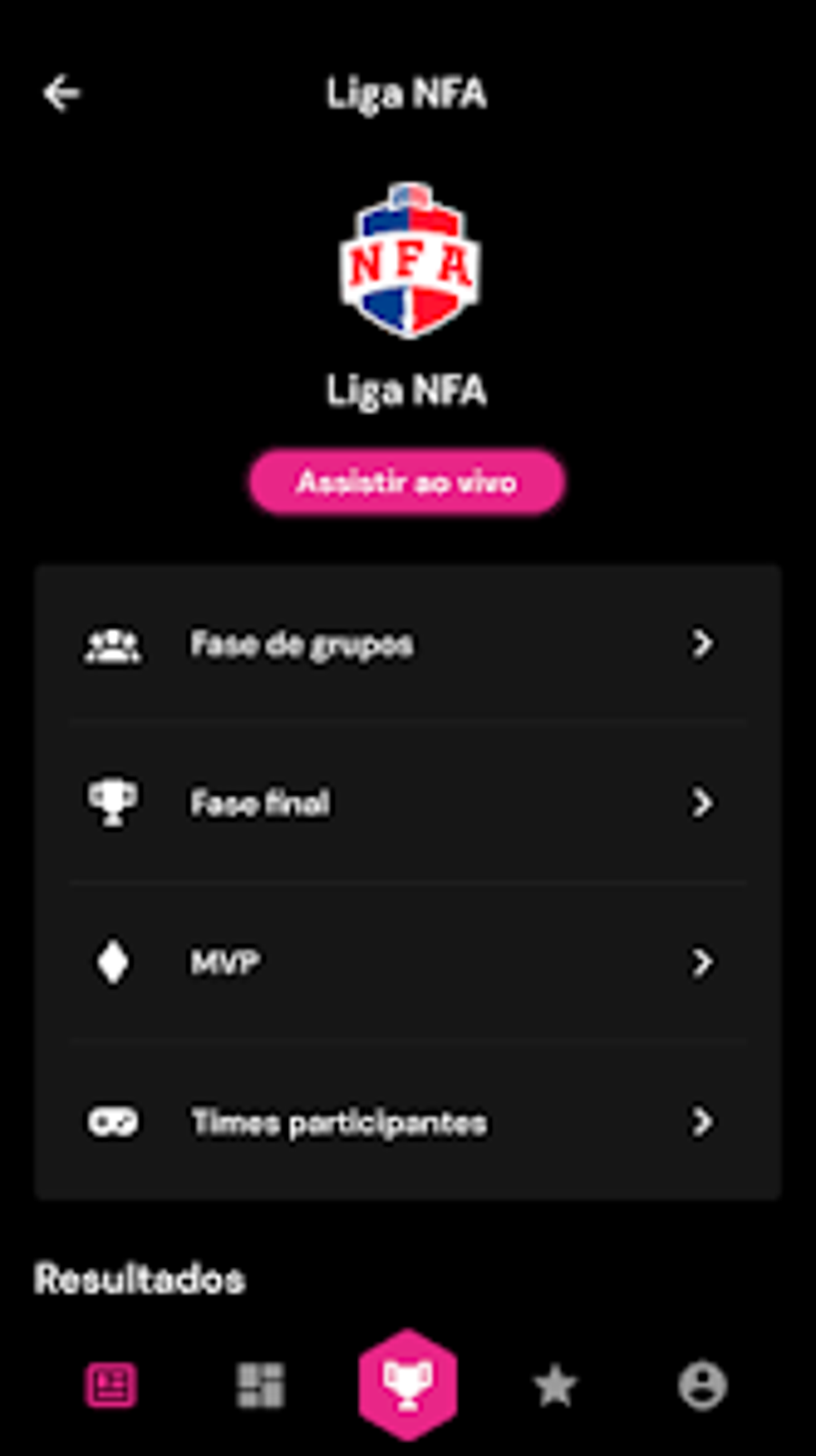Click the trophy icon next to Fase final
The width and height of the screenshot is (816, 1456).
pyautogui.click(x=112, y=803)
